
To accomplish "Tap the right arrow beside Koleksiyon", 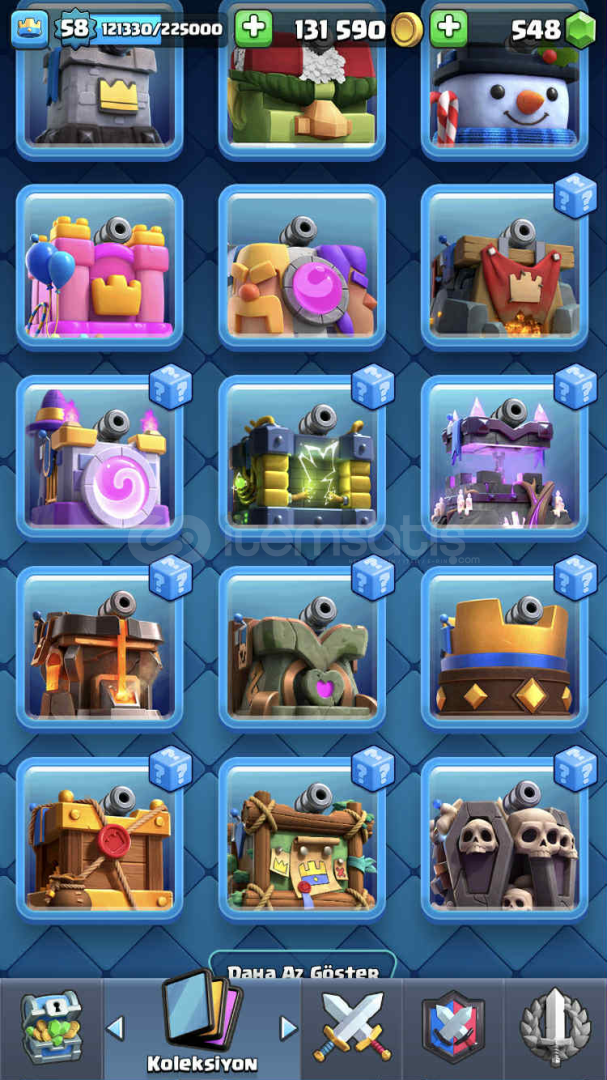I will 289,1028.
